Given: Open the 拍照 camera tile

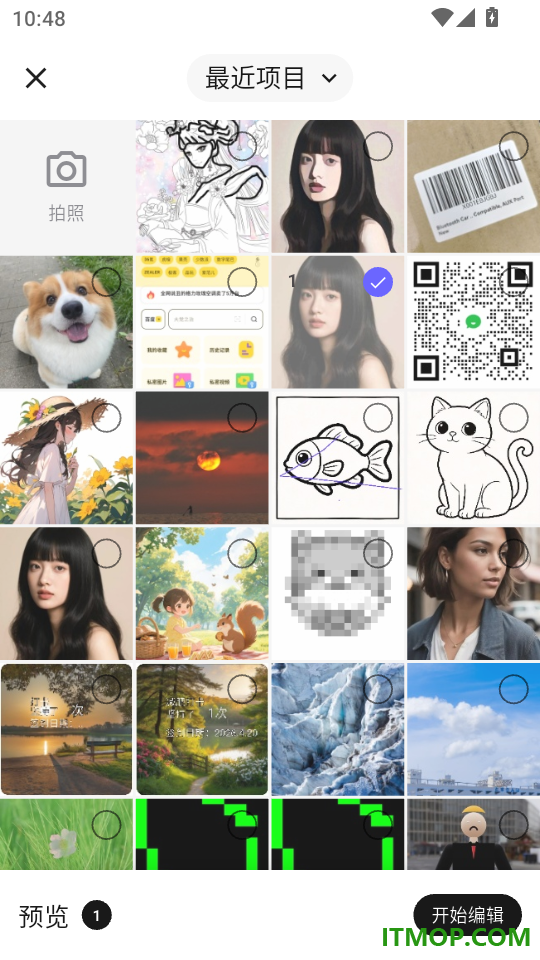Looking at the screenshot, I should 66,186.
